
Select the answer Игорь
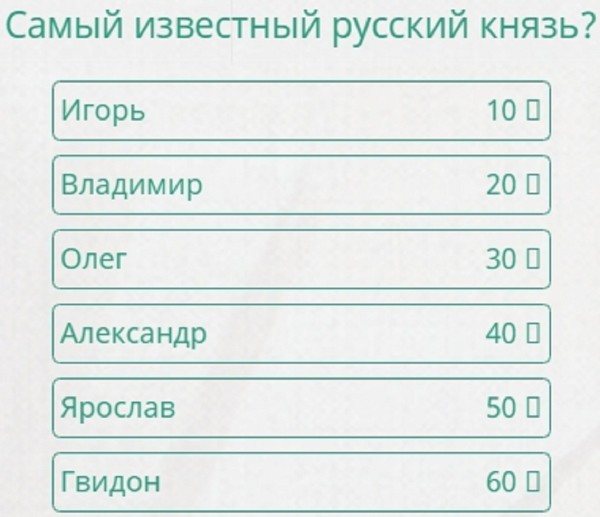pyautogui.click(x=301, y=110)
